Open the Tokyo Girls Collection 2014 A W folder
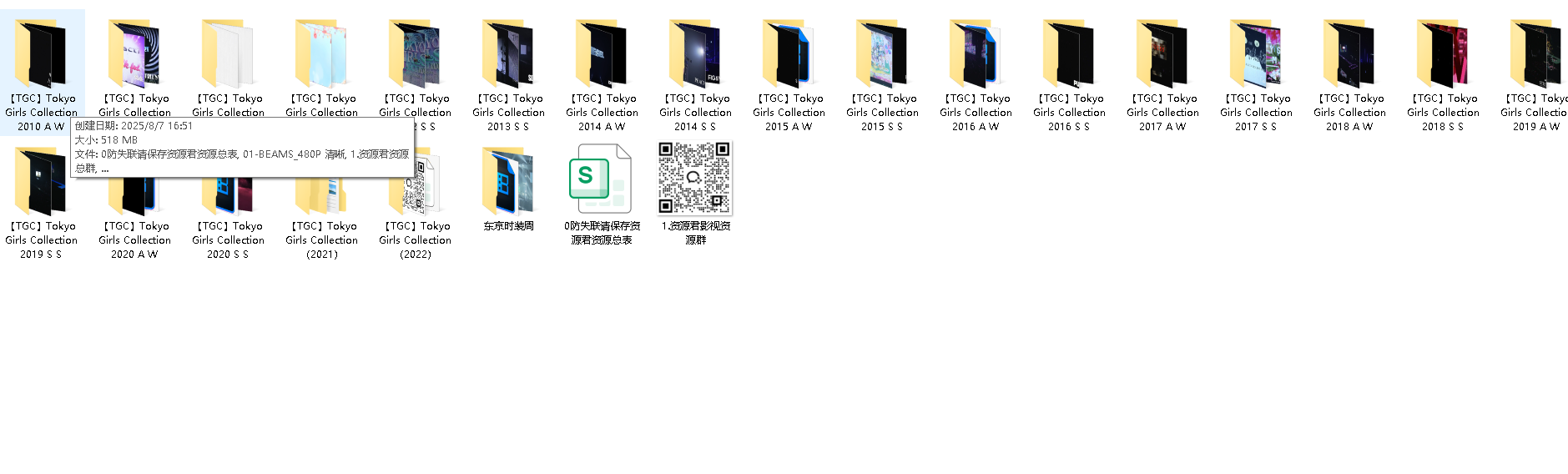This screenshot has height=474, width=1568. (602, 55)
